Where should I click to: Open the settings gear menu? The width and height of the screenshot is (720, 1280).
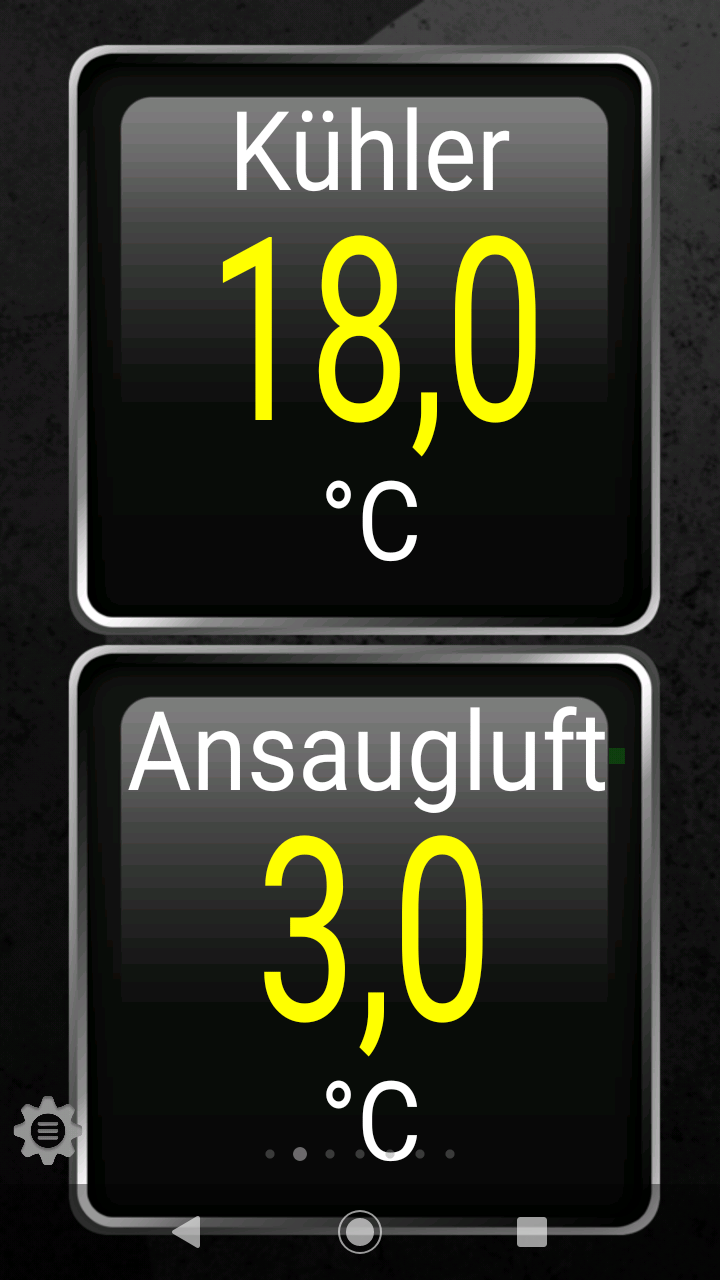tap(47, 1130)
